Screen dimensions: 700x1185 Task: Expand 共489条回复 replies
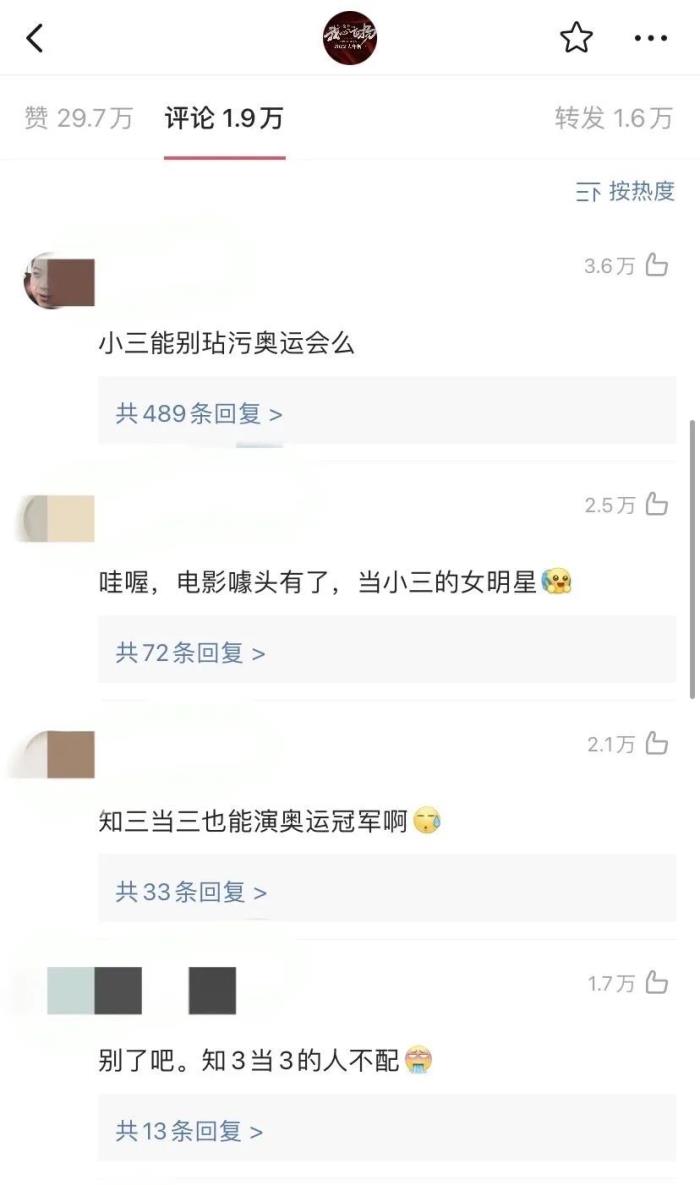[x=199, y=414]
